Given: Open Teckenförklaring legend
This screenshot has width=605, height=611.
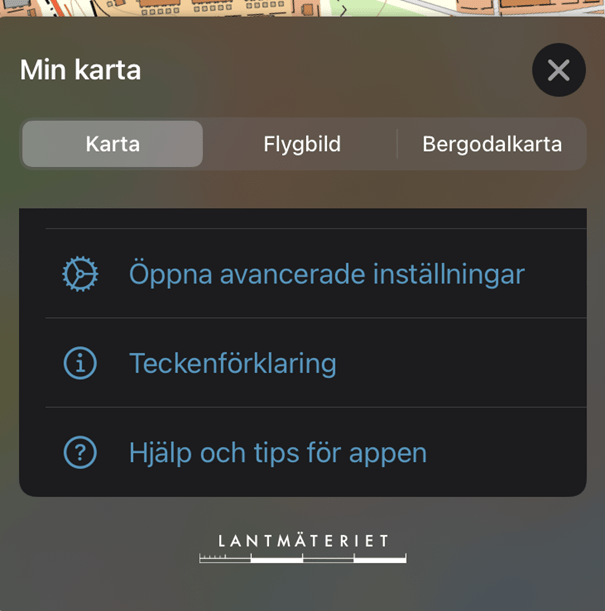Looking at the screenshot, I should (x=232, y=363).
